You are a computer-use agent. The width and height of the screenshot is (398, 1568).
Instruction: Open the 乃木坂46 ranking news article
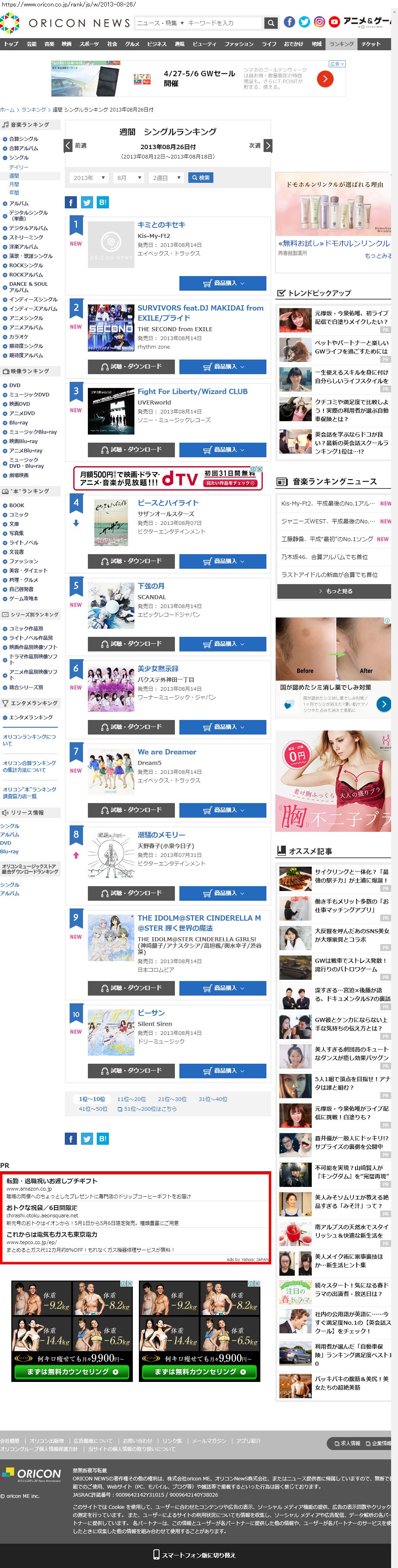[x=324, y=556]
